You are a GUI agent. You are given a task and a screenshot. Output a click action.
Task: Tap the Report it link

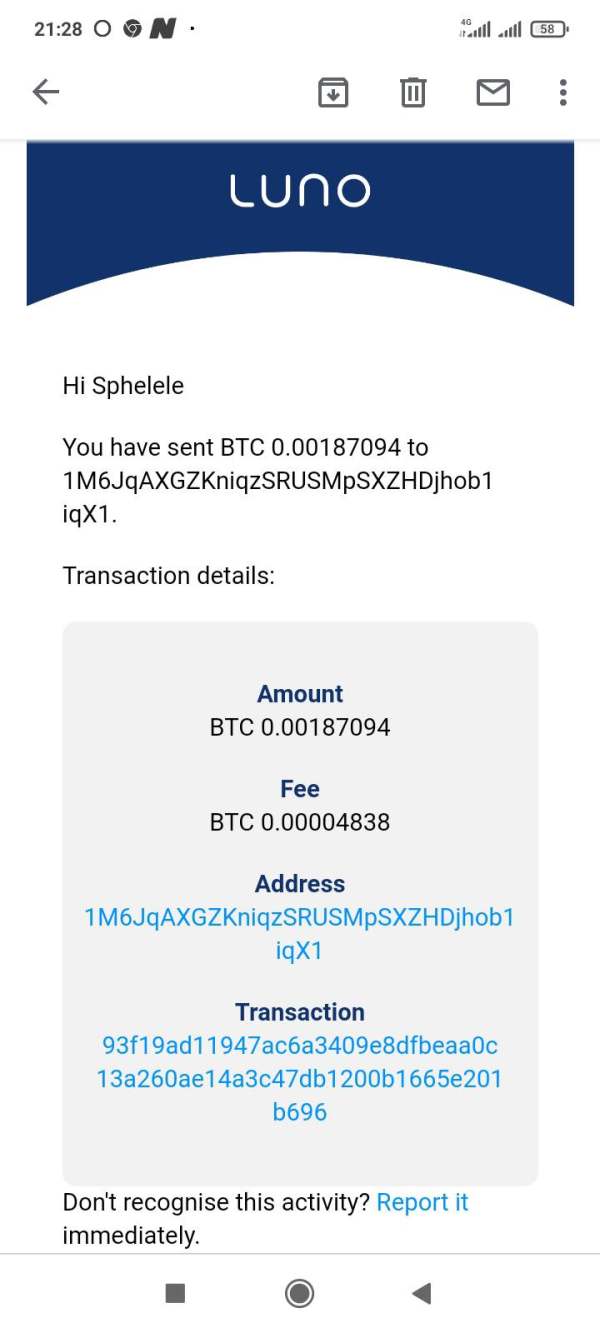coord(422,1202)
